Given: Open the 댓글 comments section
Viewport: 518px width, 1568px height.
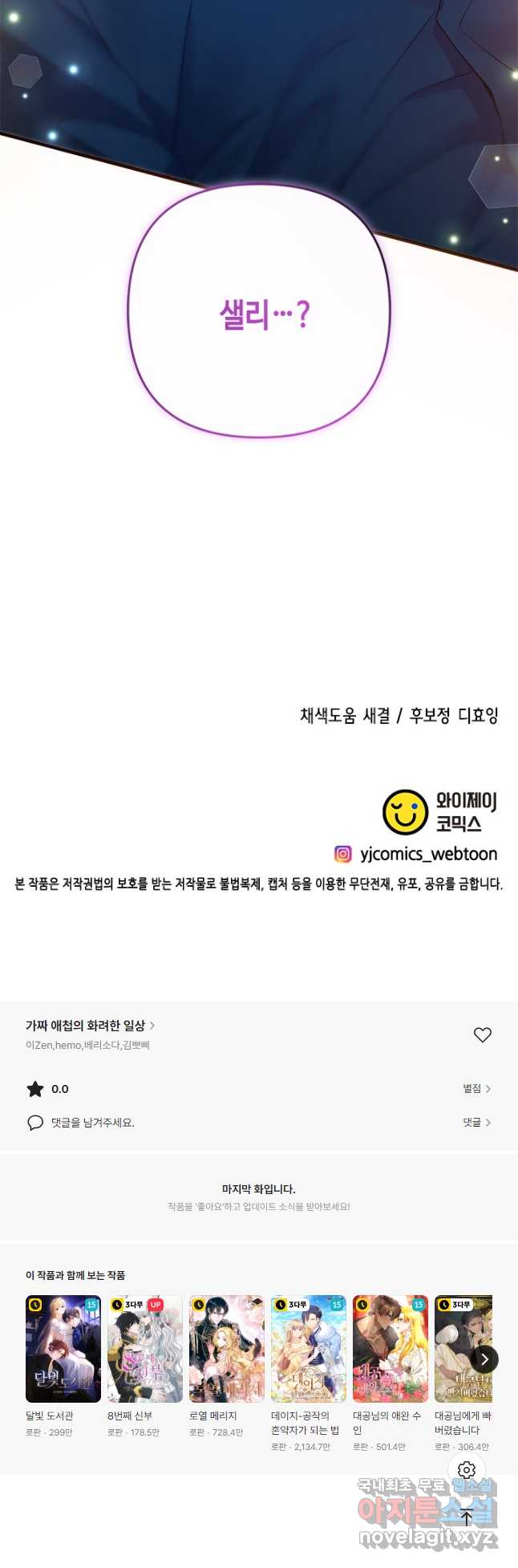Looking at the screenshot, I should tap(476, 1123).
